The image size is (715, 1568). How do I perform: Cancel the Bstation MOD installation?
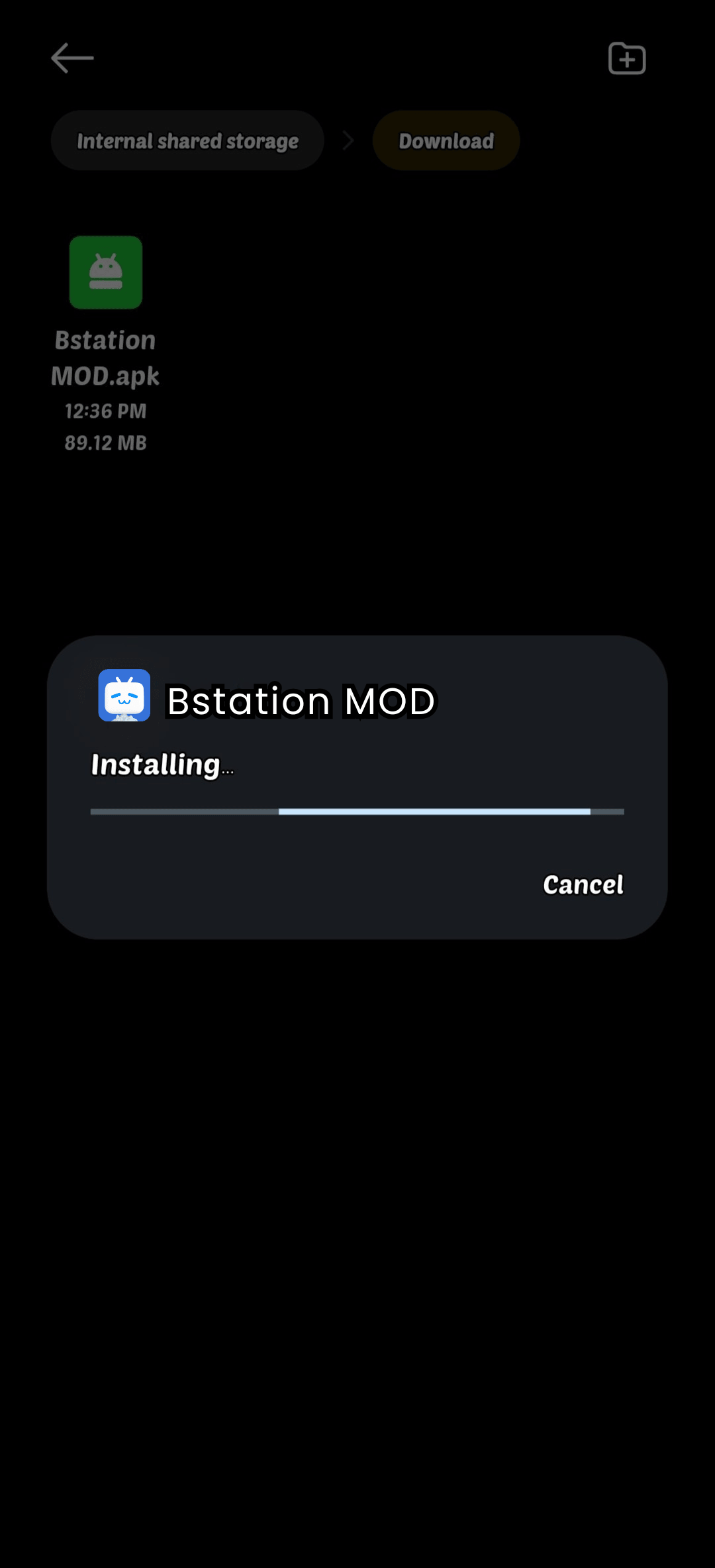coord(582,884)
